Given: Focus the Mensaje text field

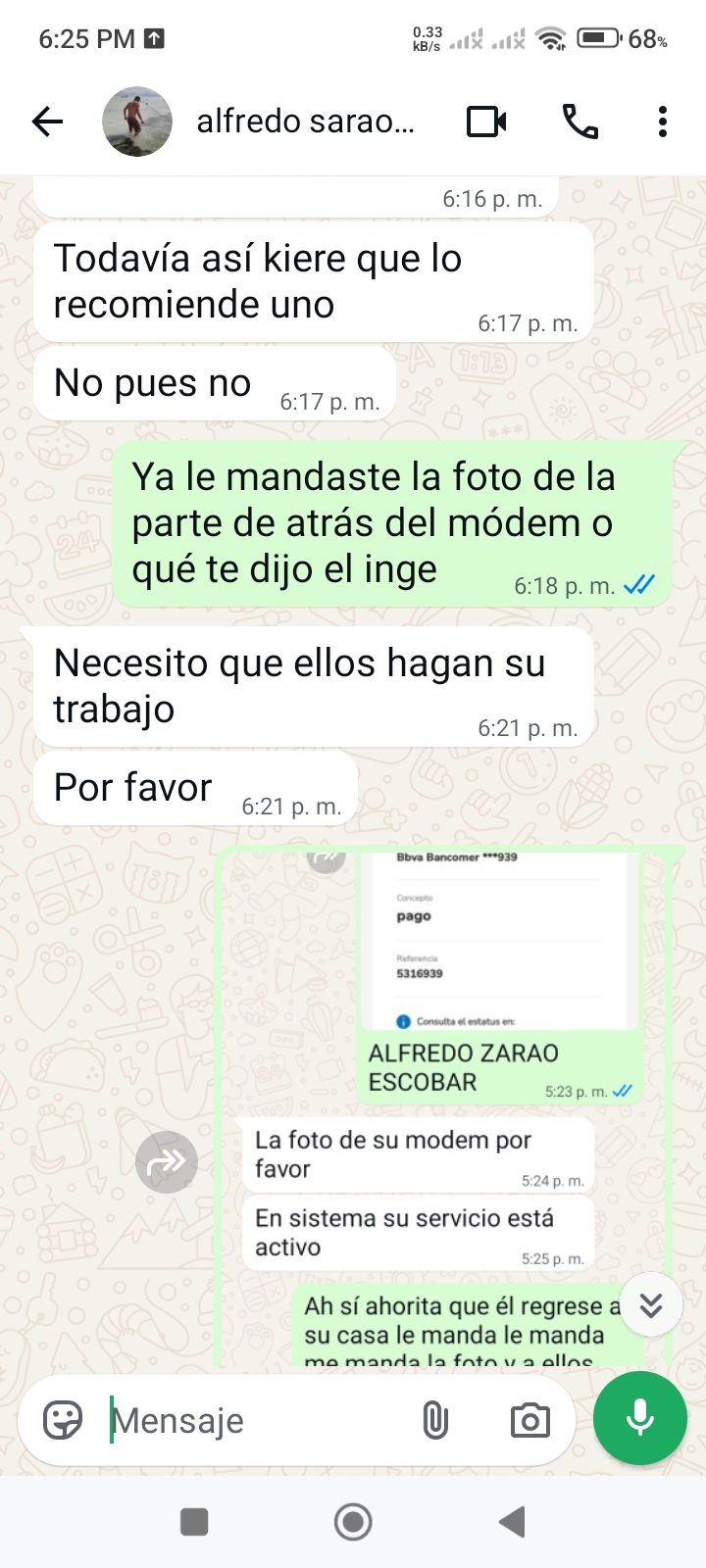Looking at the screenshot, I should tap(255, 1420).
